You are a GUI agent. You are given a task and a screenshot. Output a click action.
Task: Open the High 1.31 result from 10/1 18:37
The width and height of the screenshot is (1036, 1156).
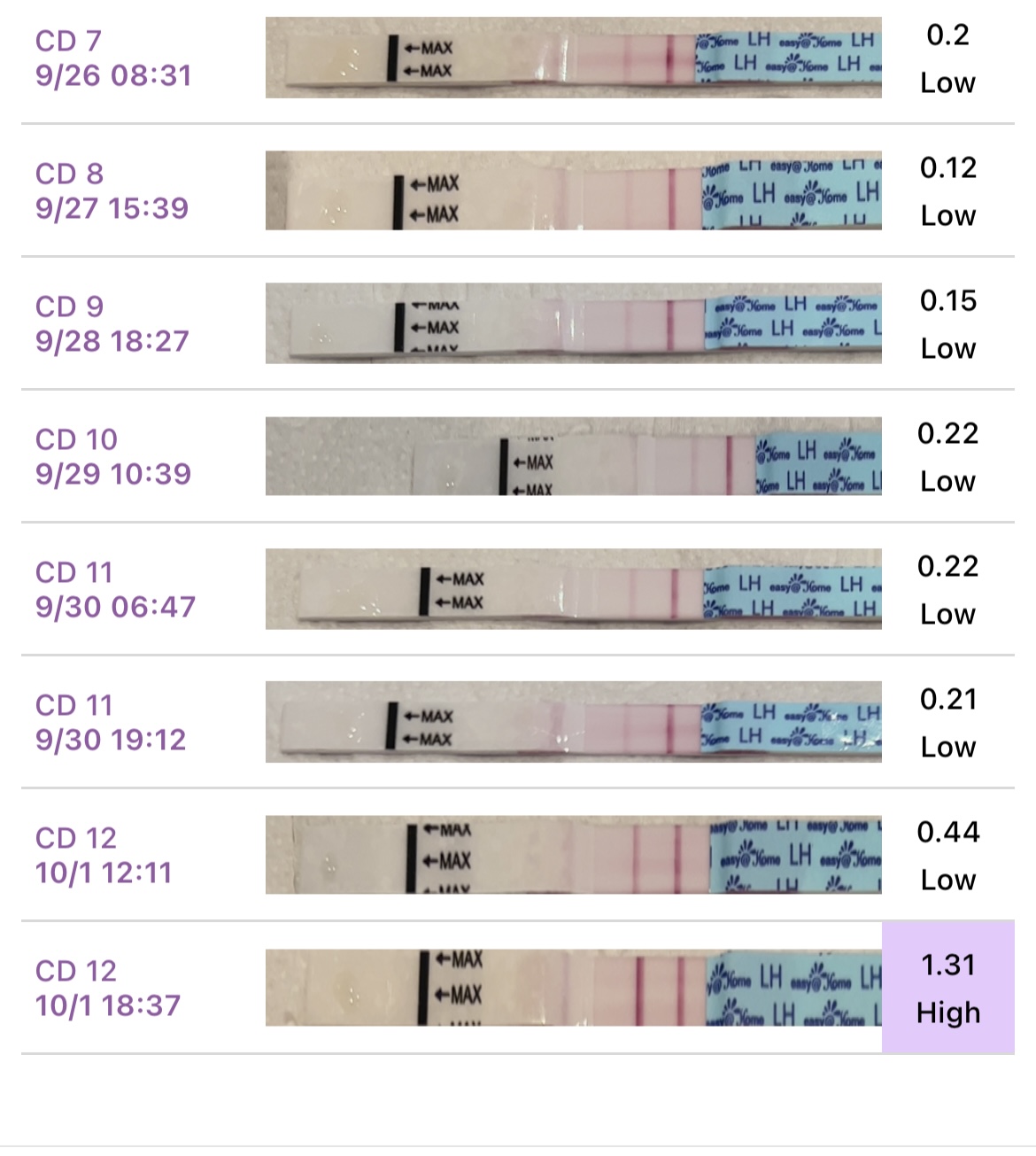click(947, 988)
